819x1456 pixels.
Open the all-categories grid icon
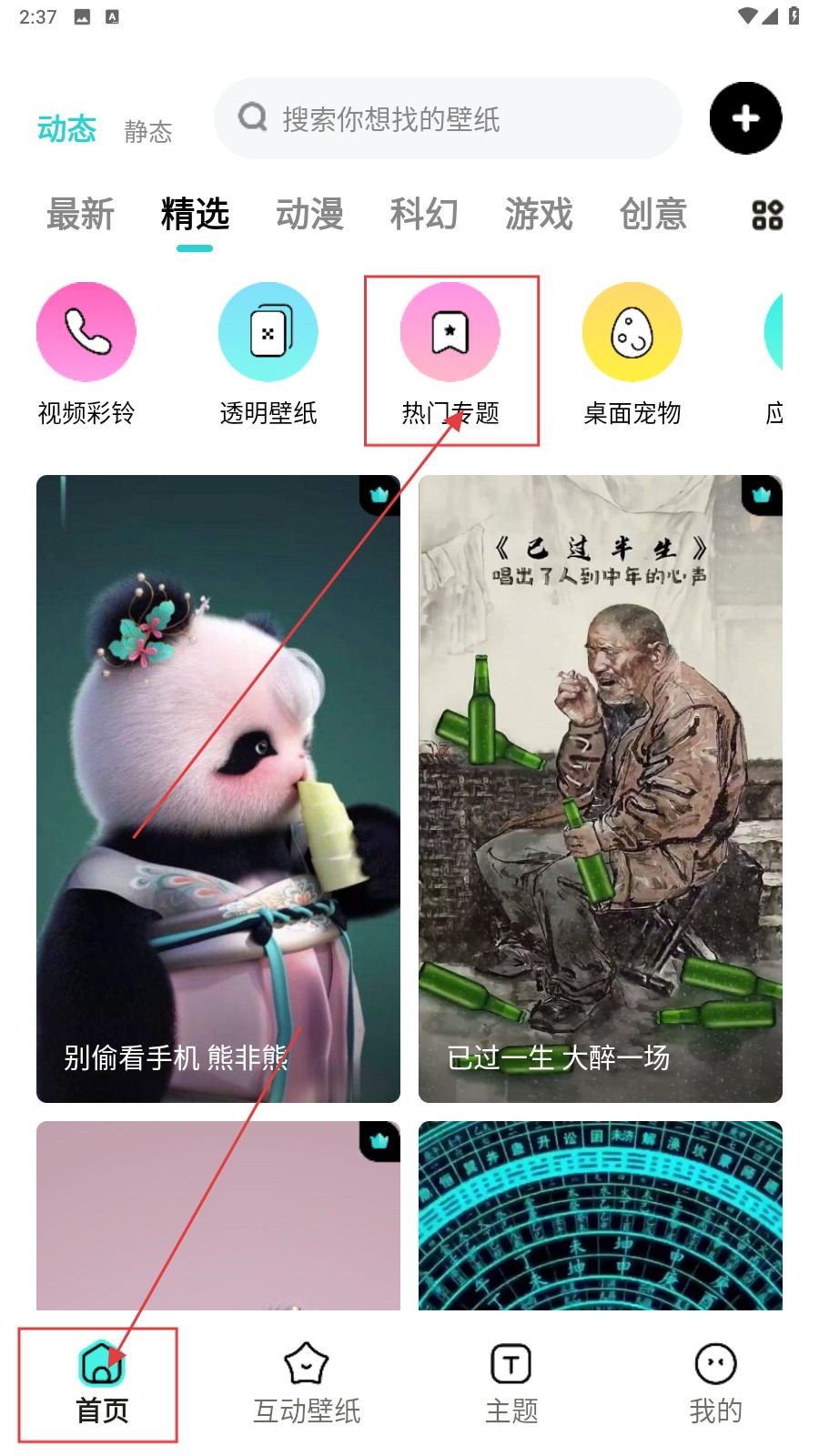pos(767,216)
